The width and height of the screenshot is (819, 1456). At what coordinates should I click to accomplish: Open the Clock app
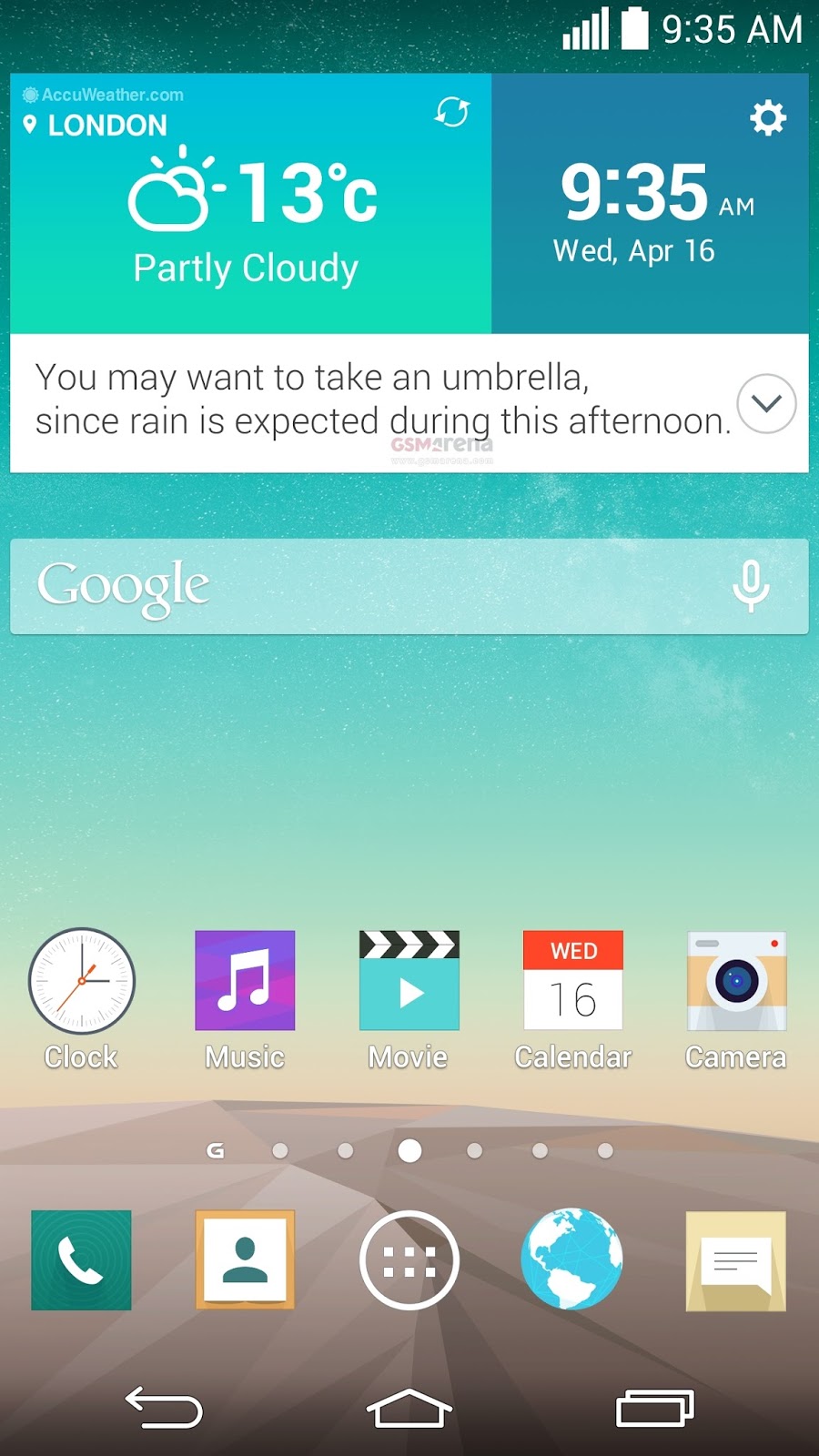coord(82,983)
